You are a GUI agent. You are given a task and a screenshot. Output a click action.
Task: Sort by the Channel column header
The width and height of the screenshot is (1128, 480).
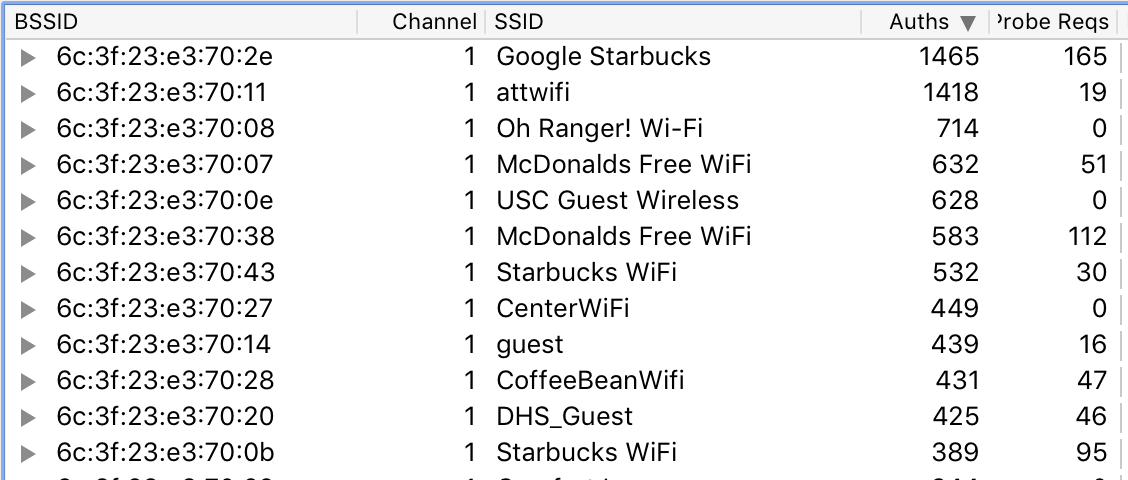click(x=433, y=22)
